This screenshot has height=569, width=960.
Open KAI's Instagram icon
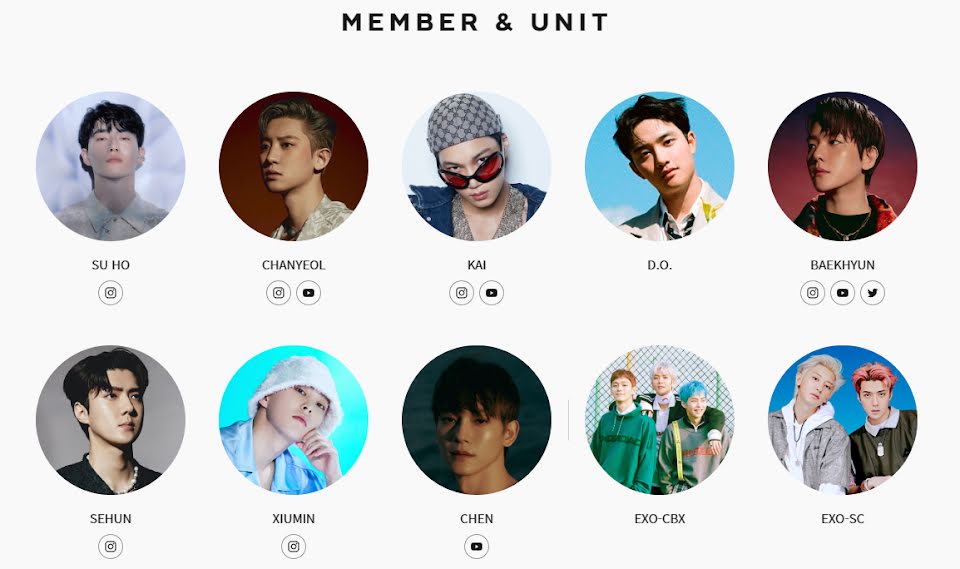coord(461,293)
